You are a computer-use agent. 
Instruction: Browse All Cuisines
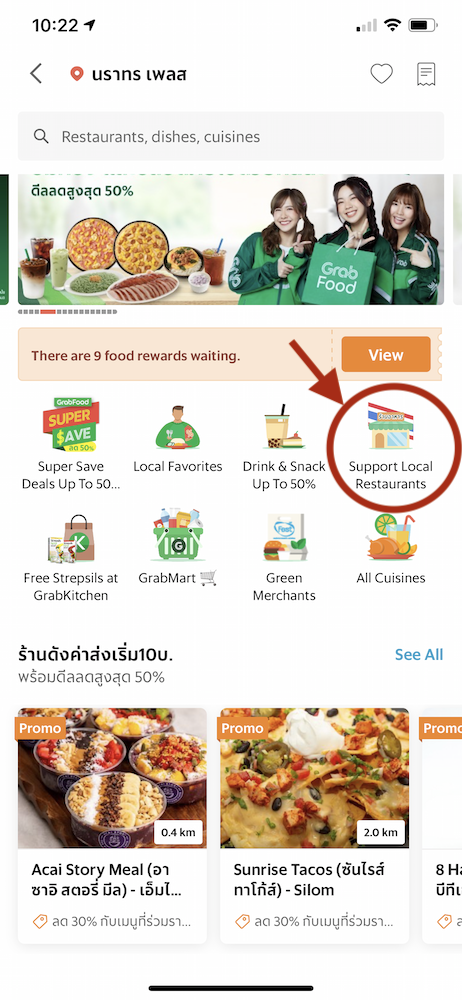point(391,550)
